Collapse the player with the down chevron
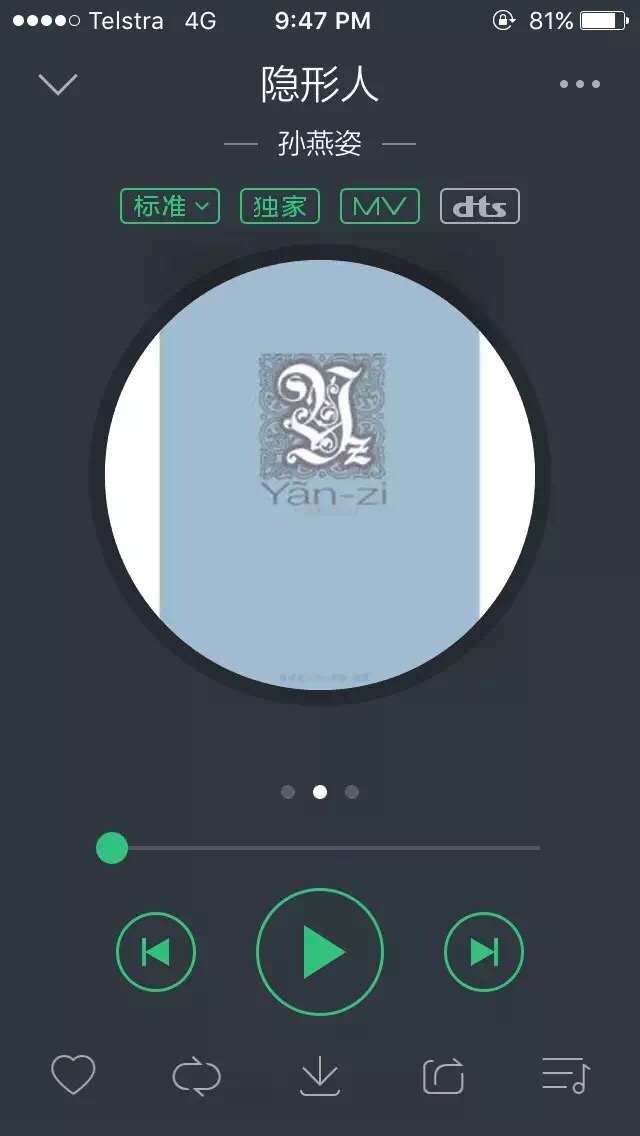 point(58,84)
